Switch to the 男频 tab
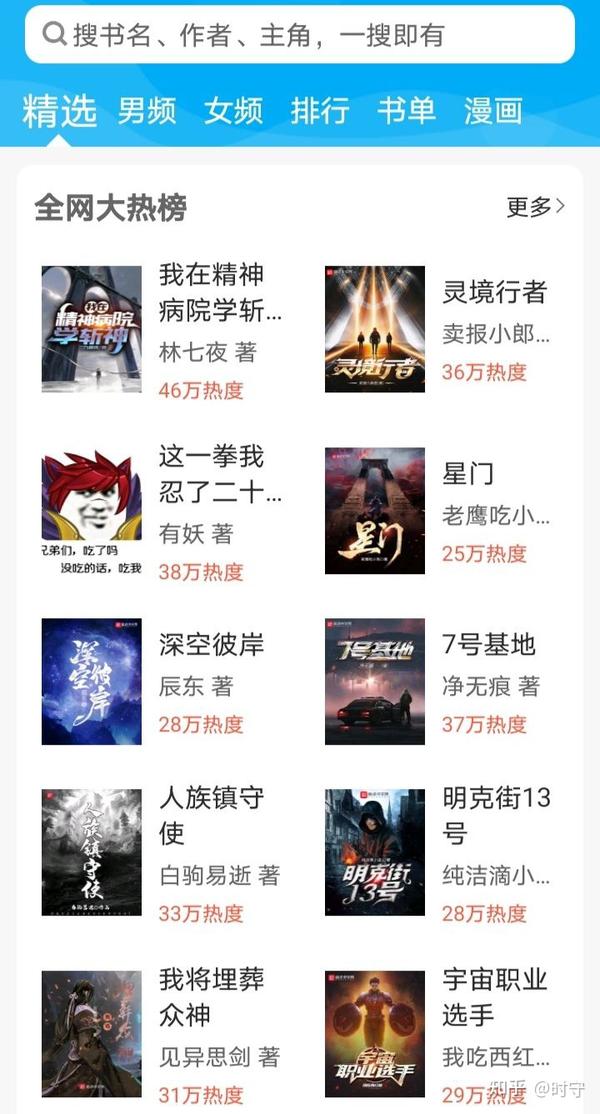 point(147,111)
